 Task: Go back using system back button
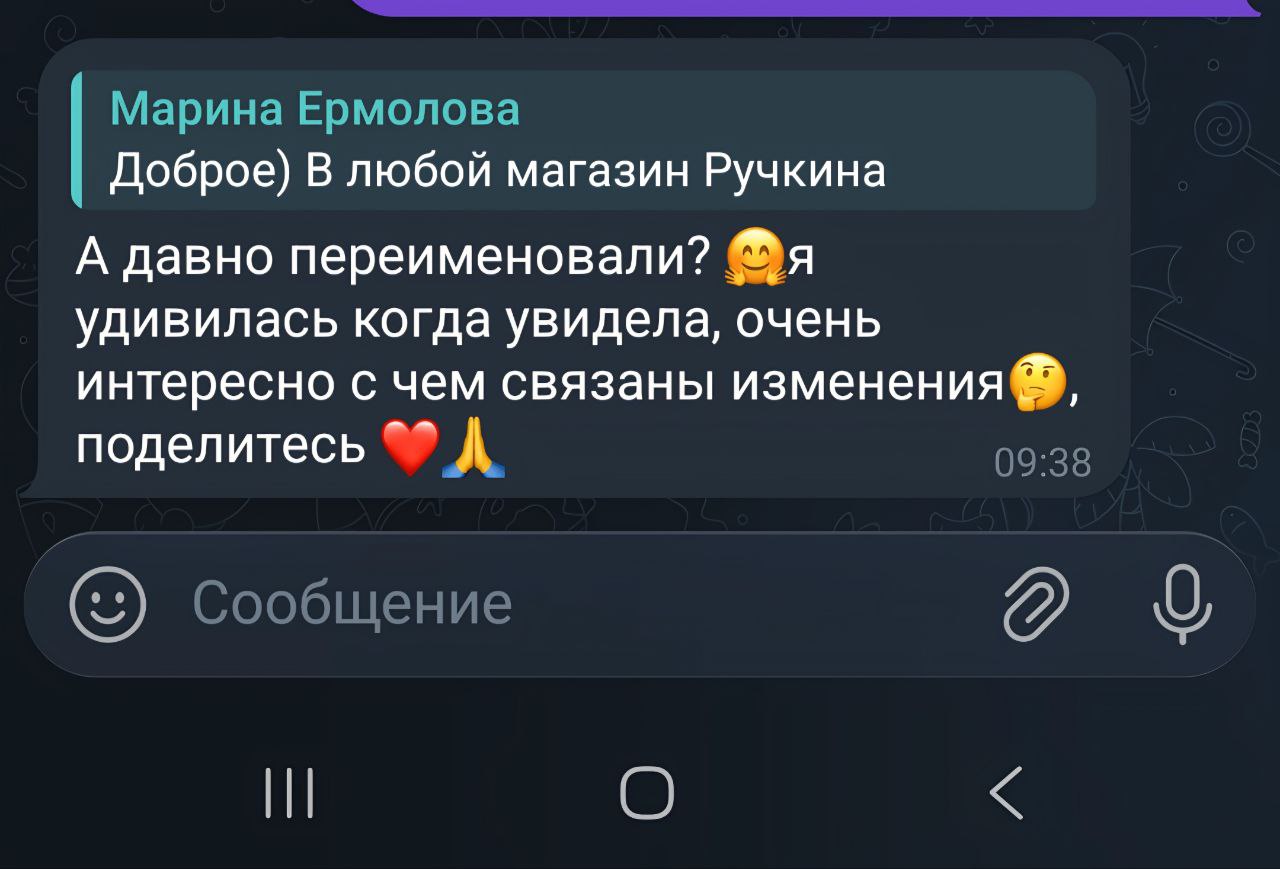coord(1006,793)
